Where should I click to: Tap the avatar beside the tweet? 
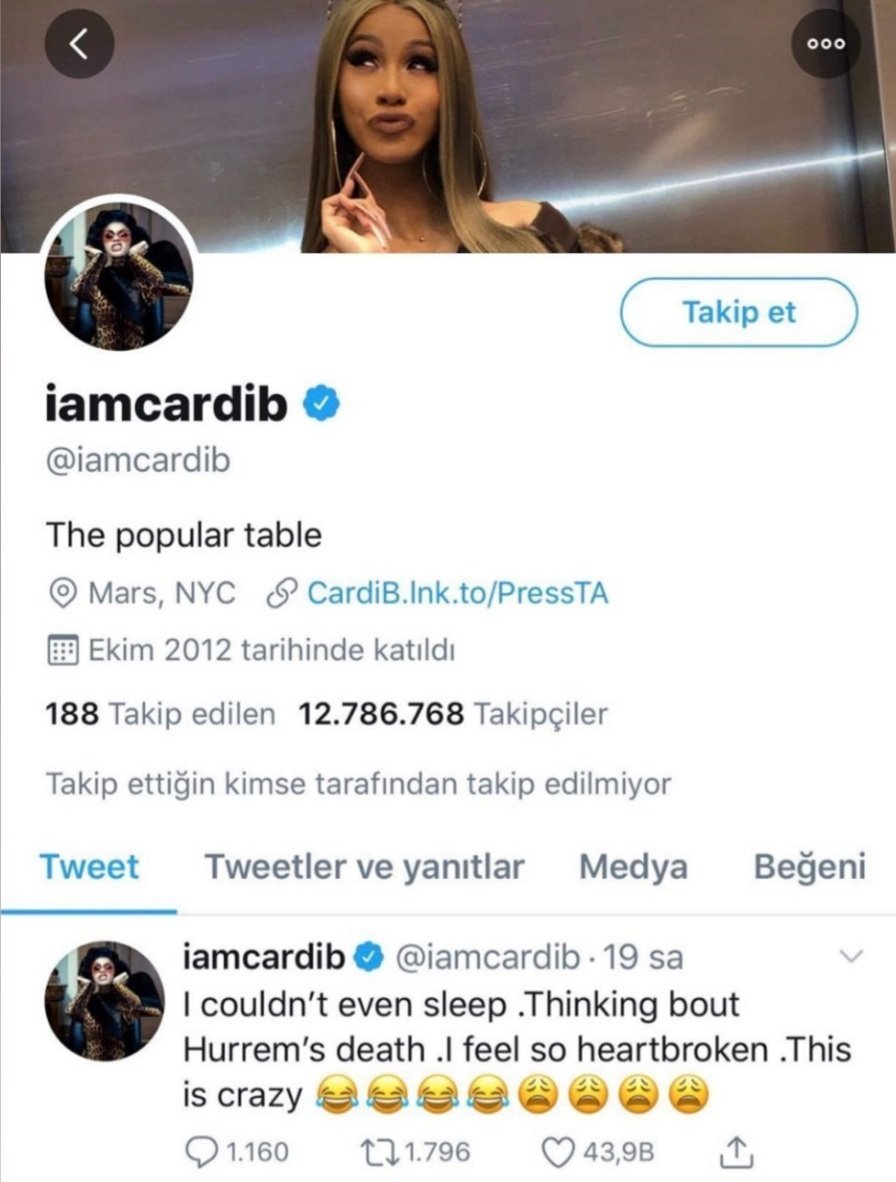pos(104,1000)
